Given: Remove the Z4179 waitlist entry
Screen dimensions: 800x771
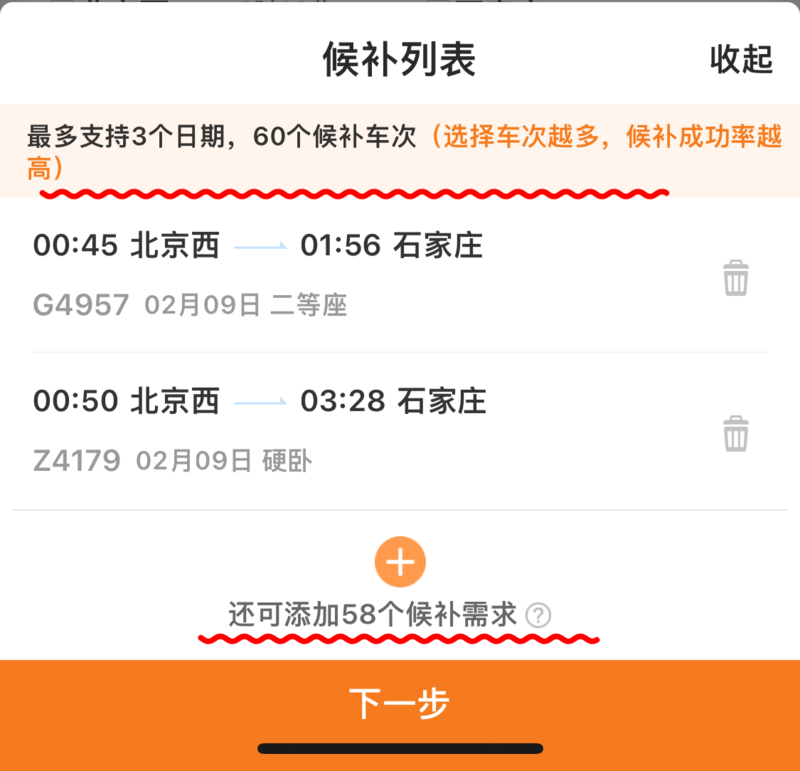Looking at the screenshot, I should 735,434.
